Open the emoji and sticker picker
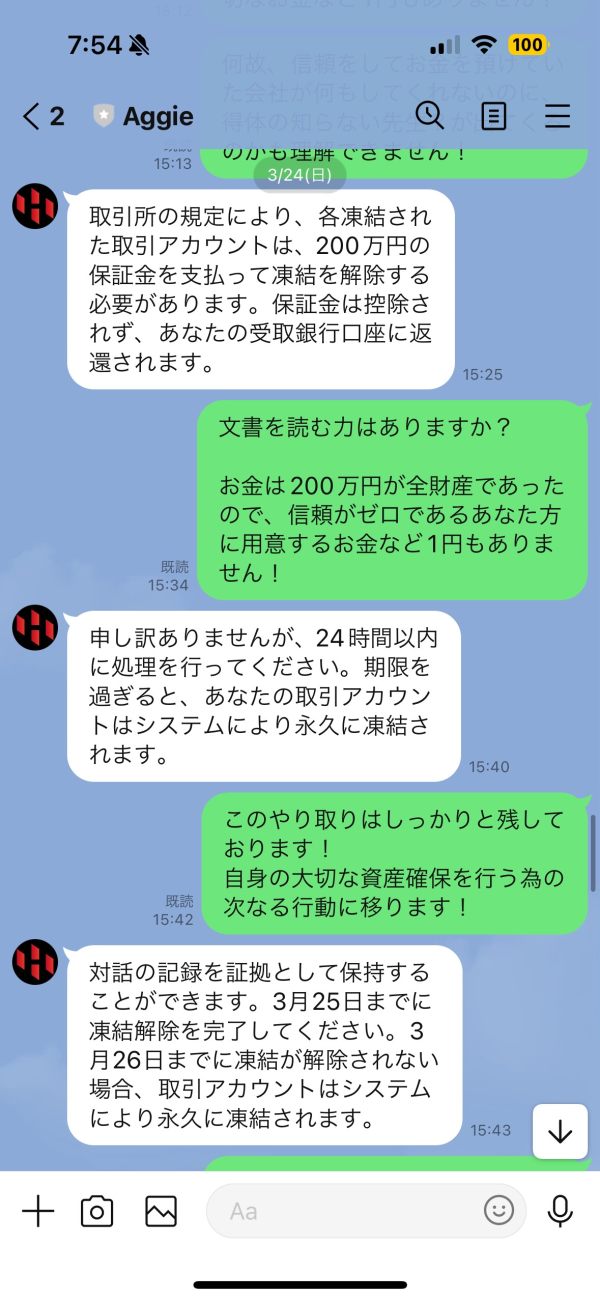The height and width of the screenshot is (1301, 600). pyautogui.click(x=498, y=1211)
